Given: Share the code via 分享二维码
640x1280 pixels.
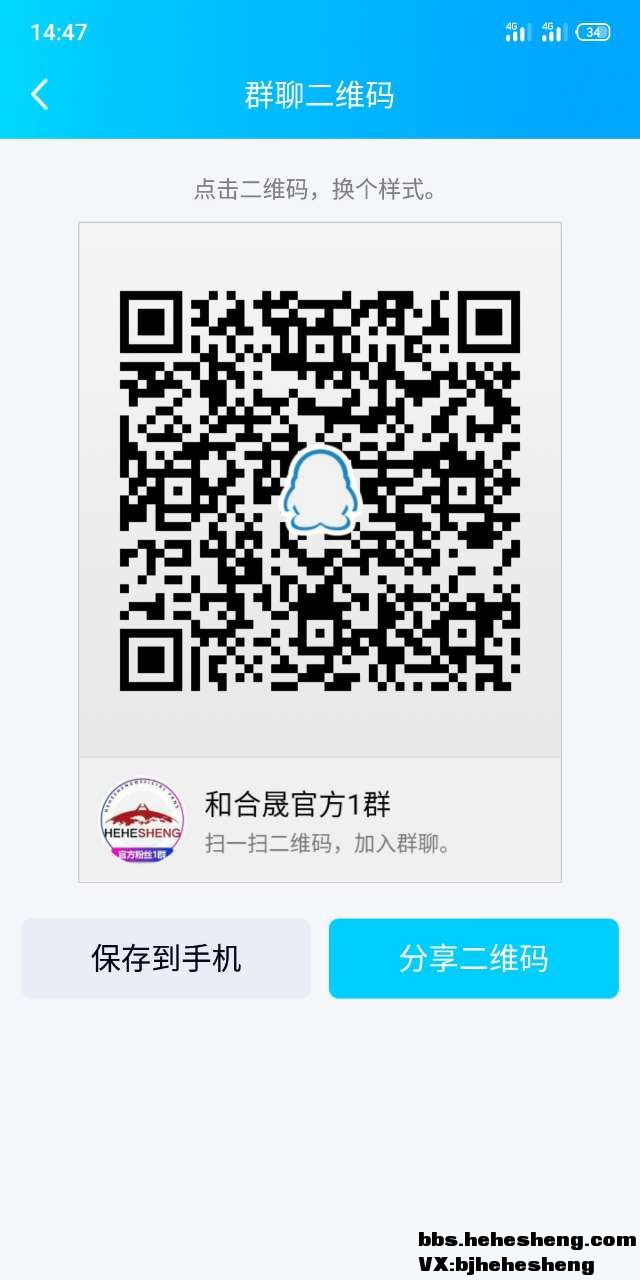Looking at the screenshot, I should click(473, 958).
